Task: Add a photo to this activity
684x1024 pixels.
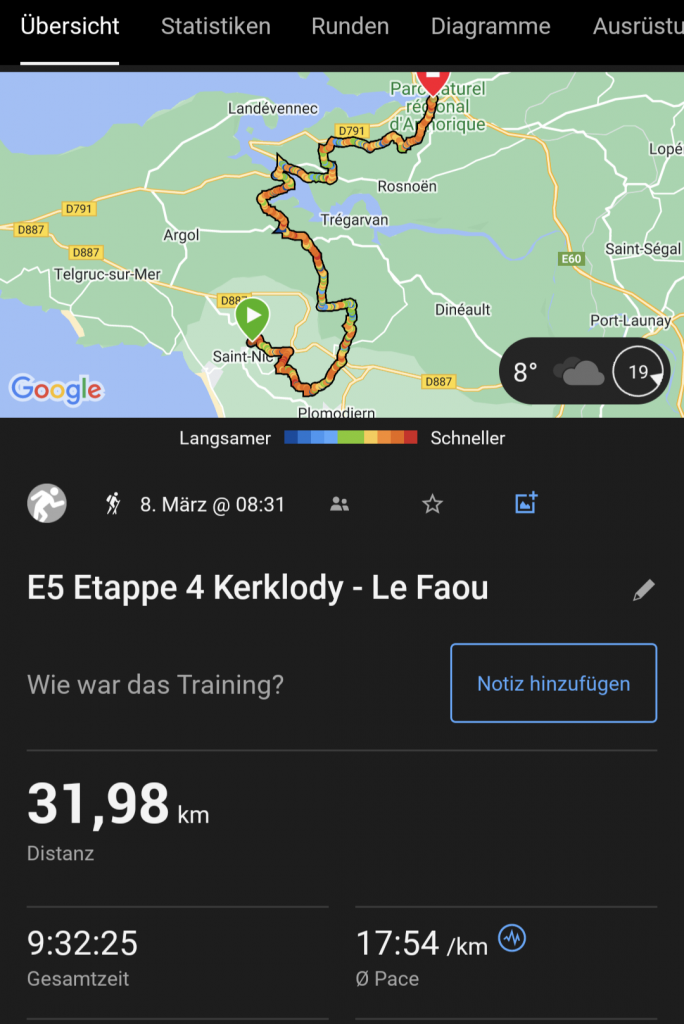Action: pos(526,504)
